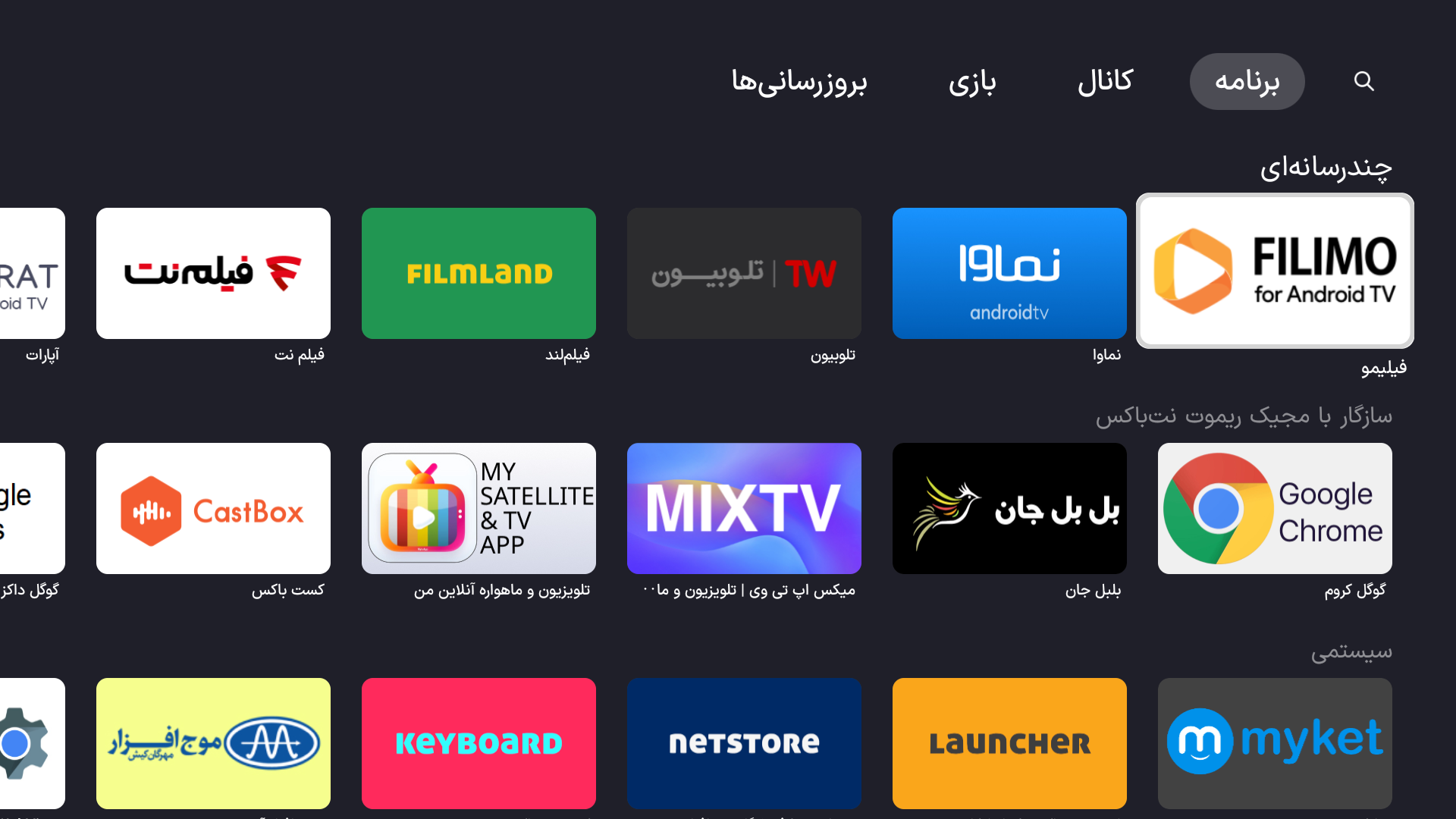Open the Televebion (TW) app tile
Image resolution: width=1456 pixels, height=819 pixels.
[744, 273]
